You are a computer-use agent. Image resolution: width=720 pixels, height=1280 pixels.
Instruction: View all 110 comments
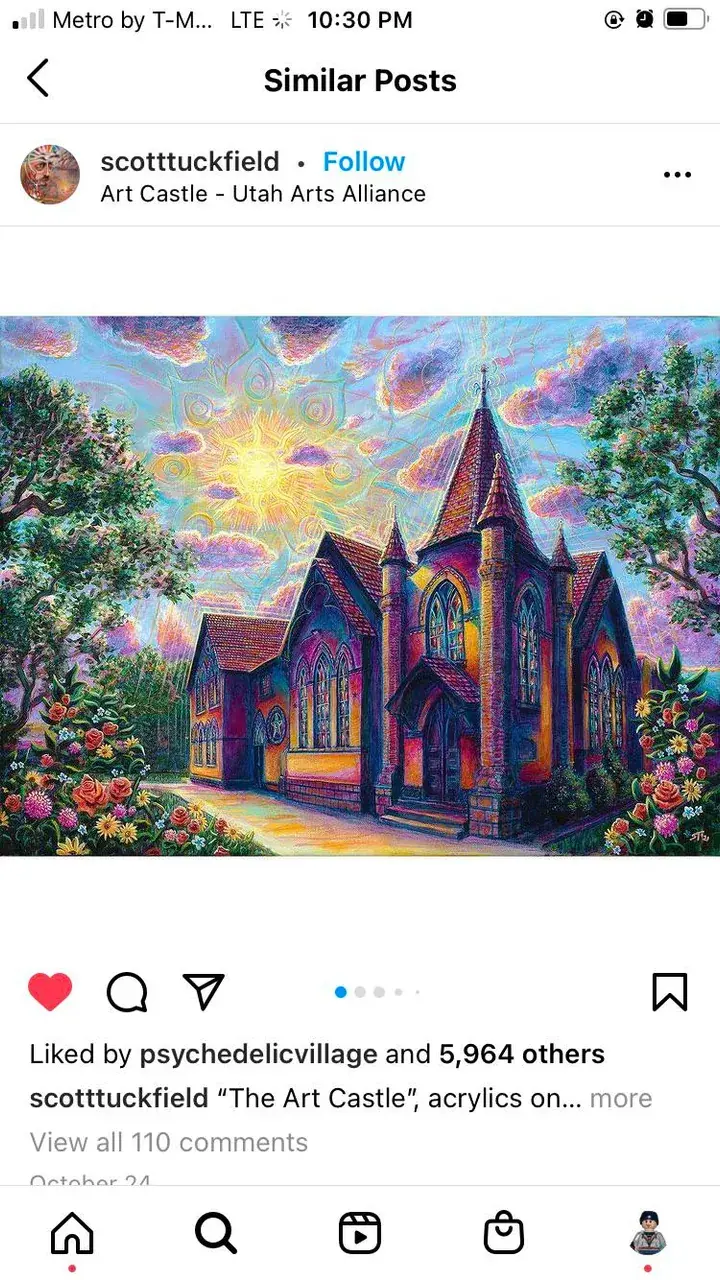[169, 1142]
